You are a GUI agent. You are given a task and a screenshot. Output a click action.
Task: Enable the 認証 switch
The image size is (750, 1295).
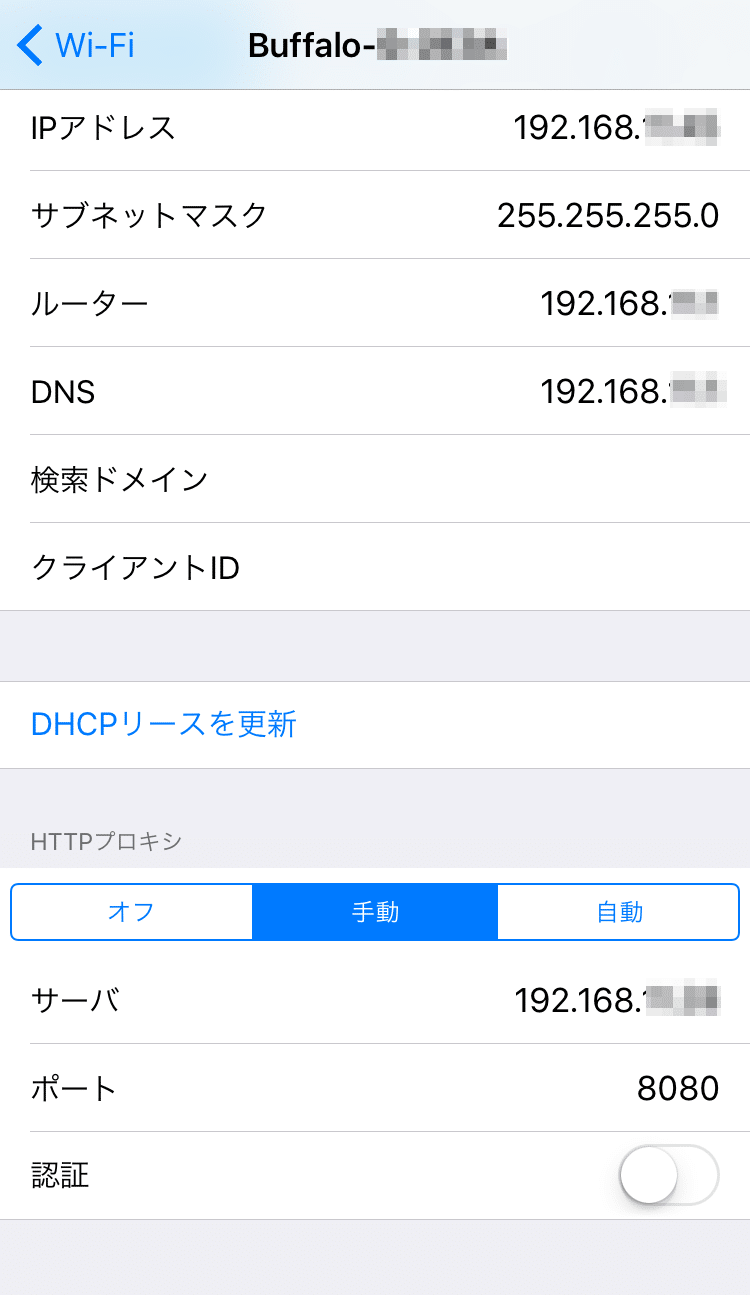pos(668,1175)
